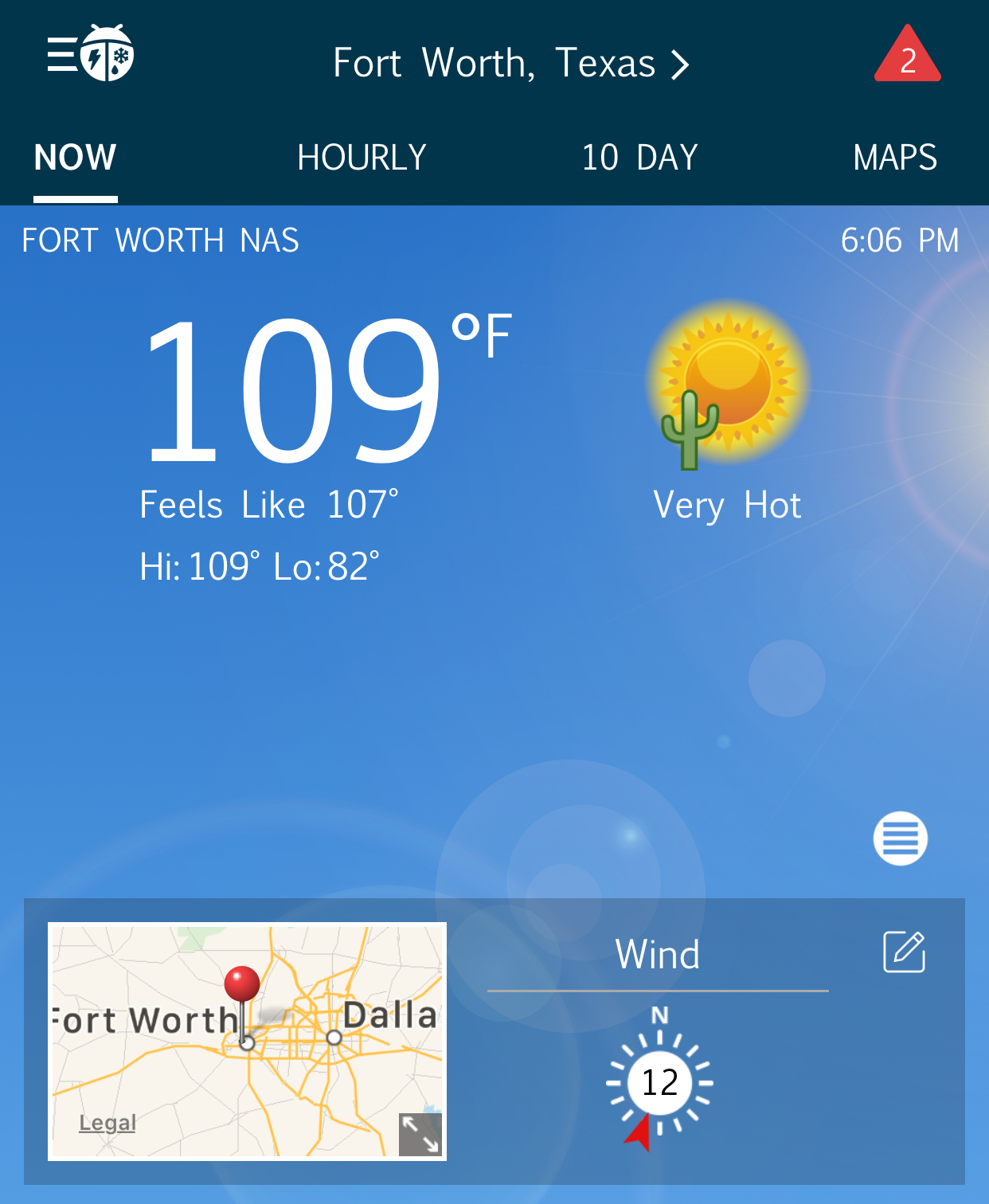Open the Legal link on the map
Viewport: 989px width, 1204px height.
point(107,1123)
